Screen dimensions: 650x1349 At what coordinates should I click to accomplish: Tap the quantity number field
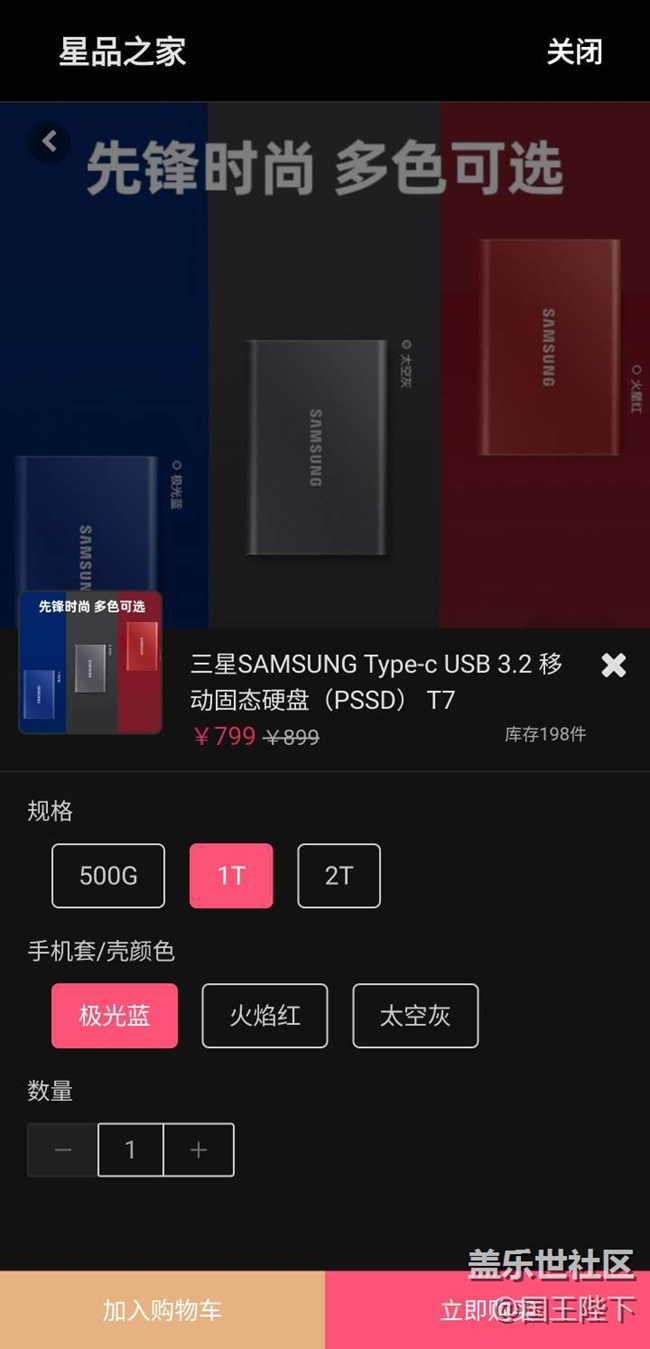[130, 1150]
